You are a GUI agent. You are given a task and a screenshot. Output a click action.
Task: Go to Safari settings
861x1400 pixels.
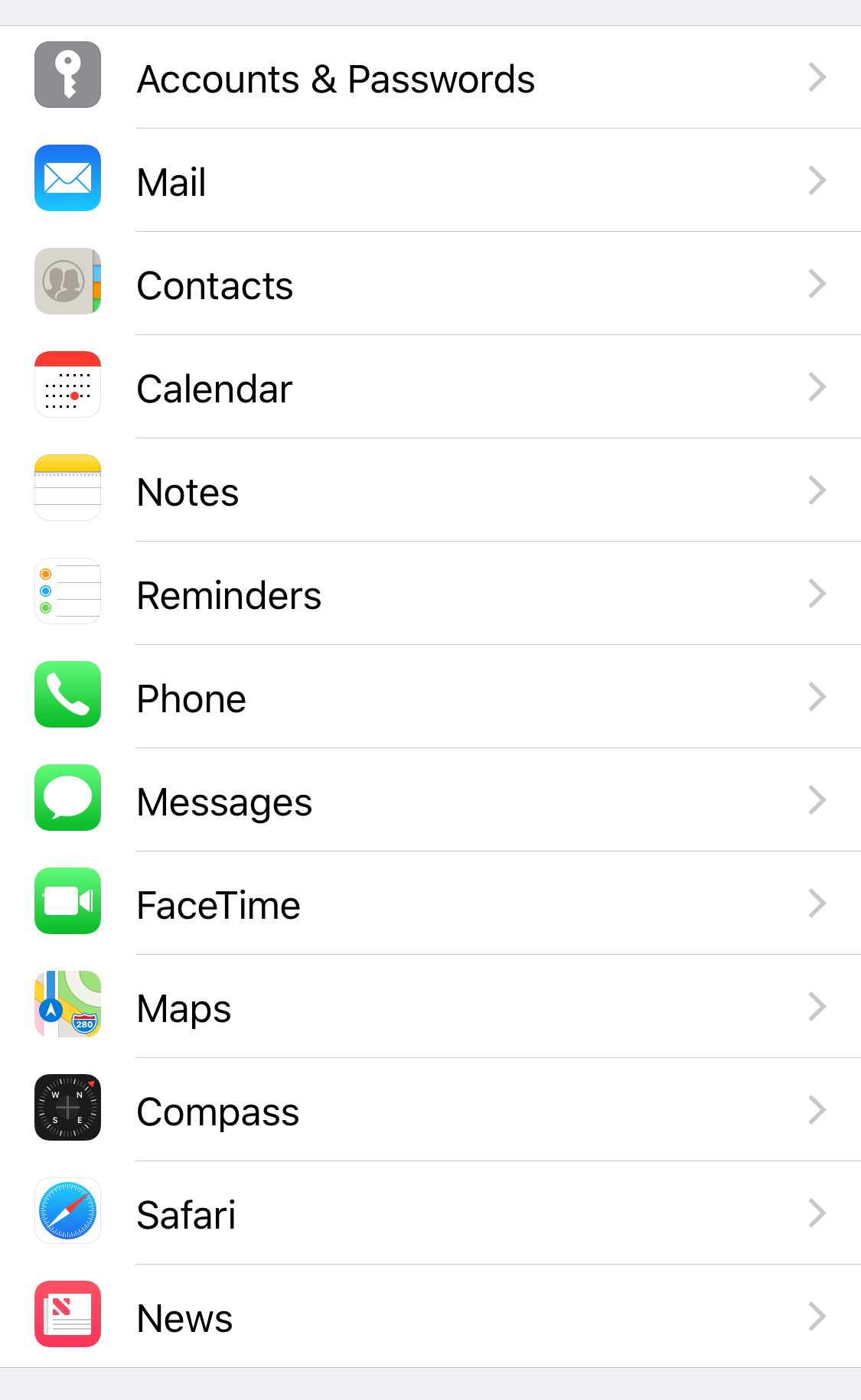pyautogui.click(x=430, y=1213)
